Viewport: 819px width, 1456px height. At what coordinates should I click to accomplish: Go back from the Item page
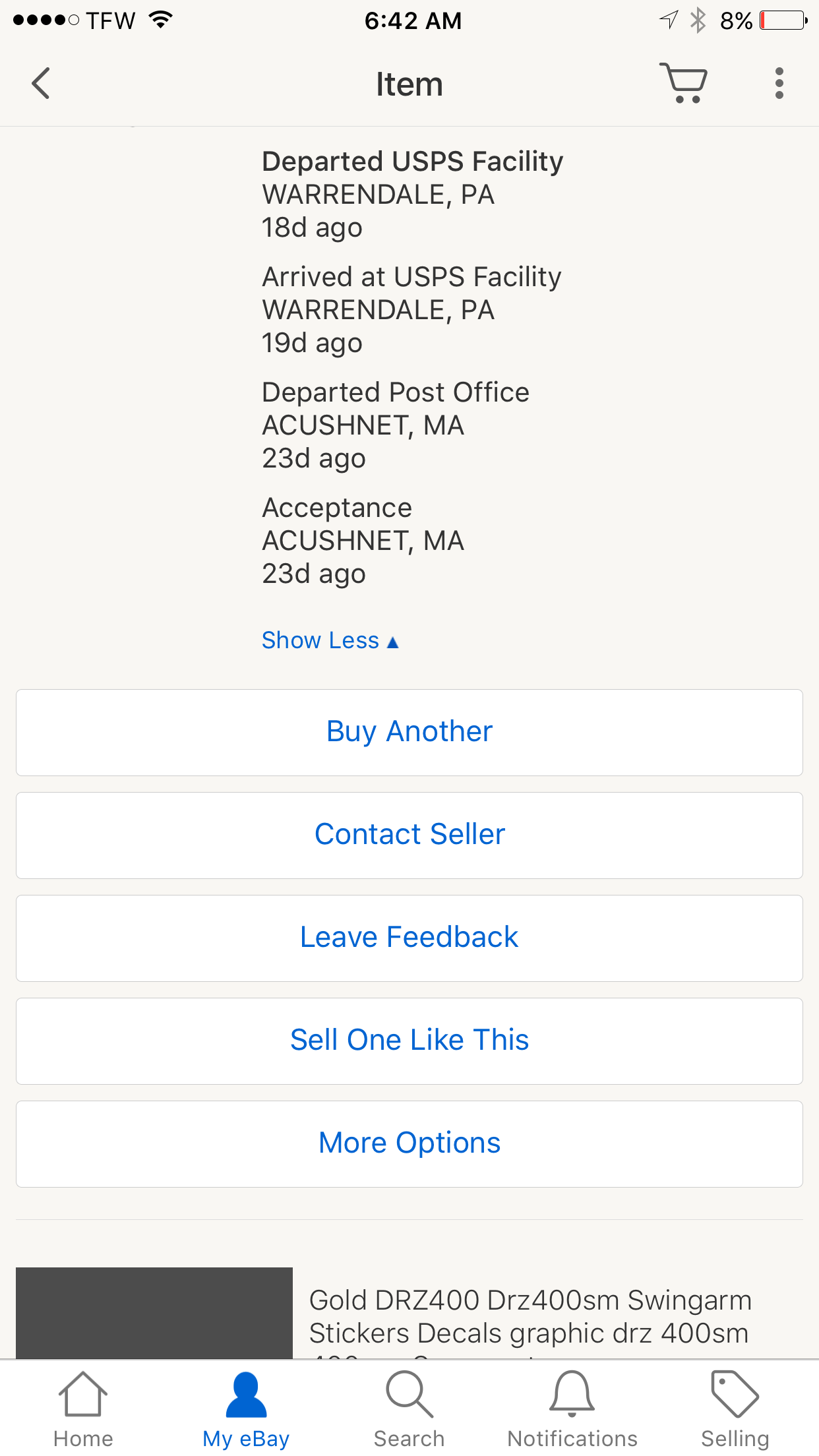coord(41,84)
